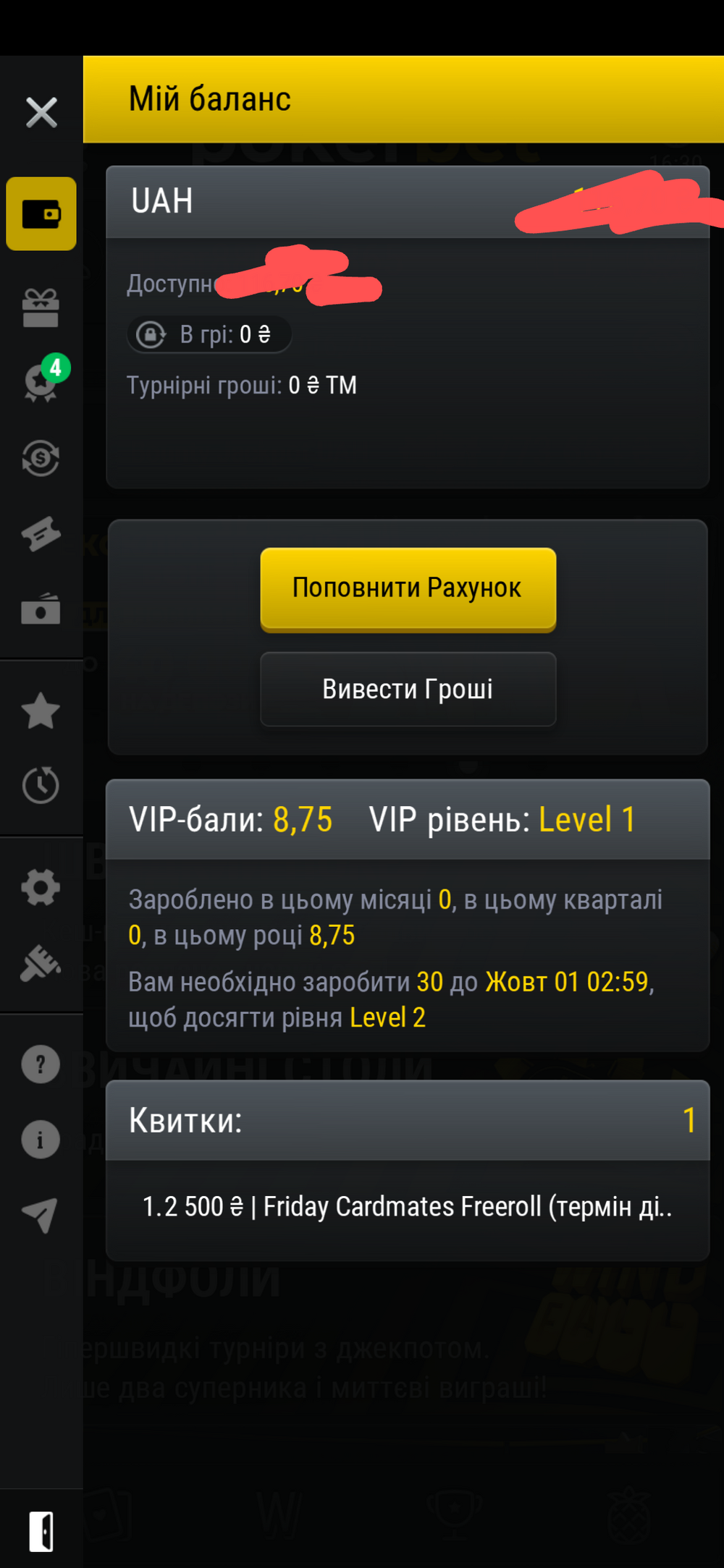Image resolution: width=724 pixels, height=1568 pixels.
Task: Close the side menu with the X
Action: click(x=41, y=112)
